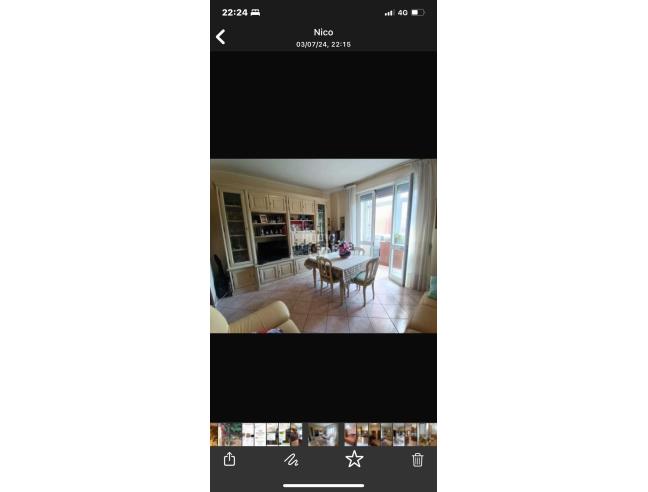Open the markup drawing tool
This screenshot has height=492, width=648.
[291, 459]
